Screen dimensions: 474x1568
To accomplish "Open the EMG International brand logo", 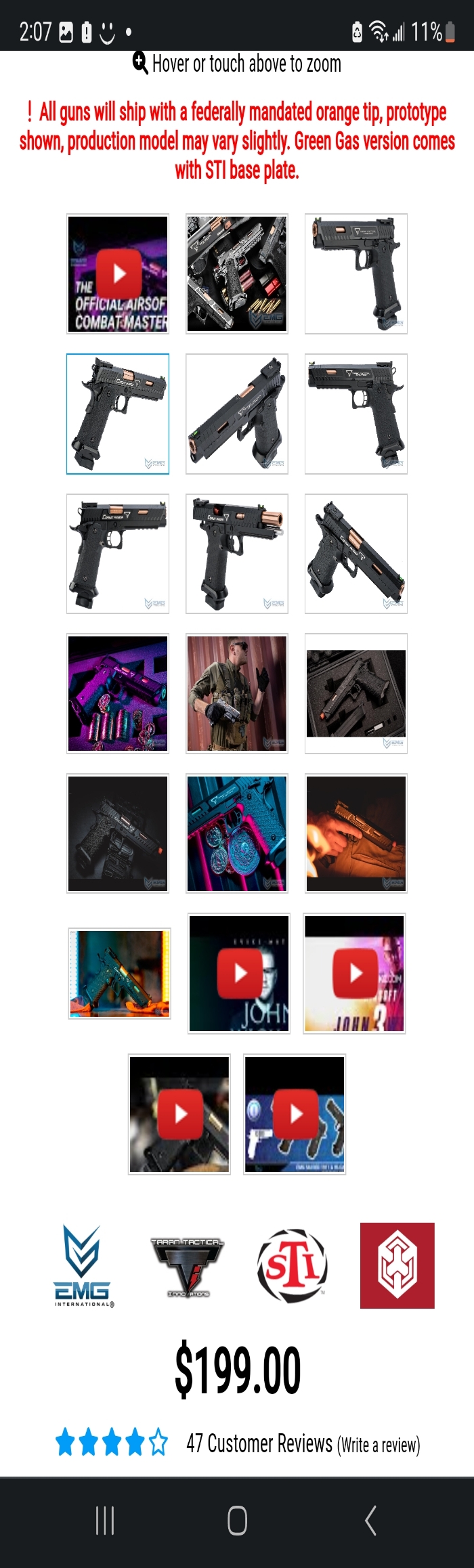I will 83,1265.
